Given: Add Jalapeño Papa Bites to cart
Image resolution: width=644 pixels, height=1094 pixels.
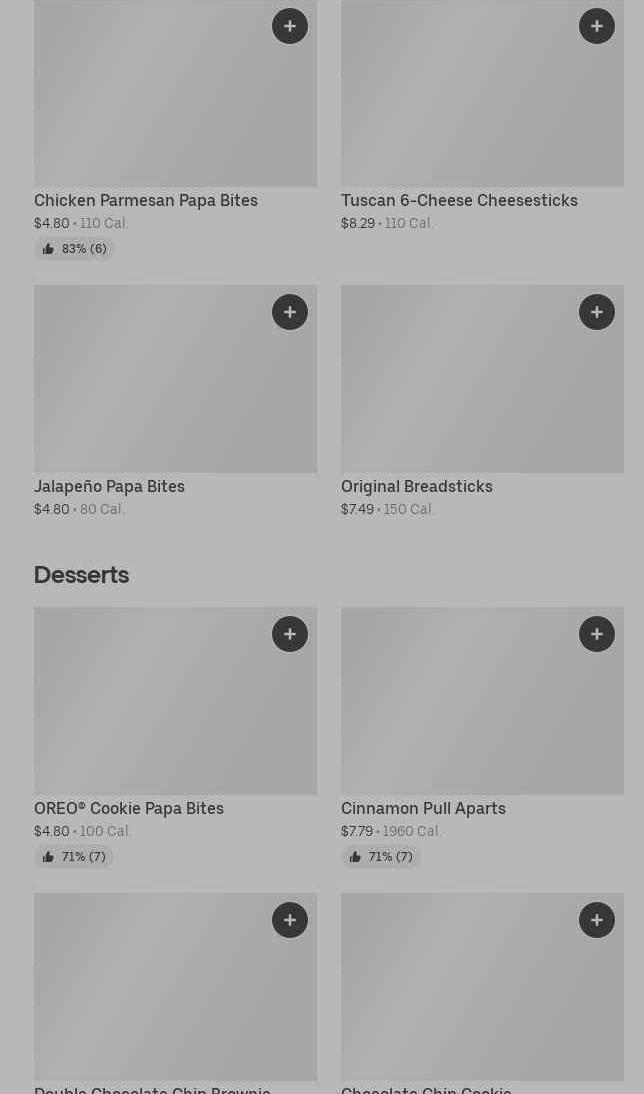Looking at the screenshot, I should point(290,312).
